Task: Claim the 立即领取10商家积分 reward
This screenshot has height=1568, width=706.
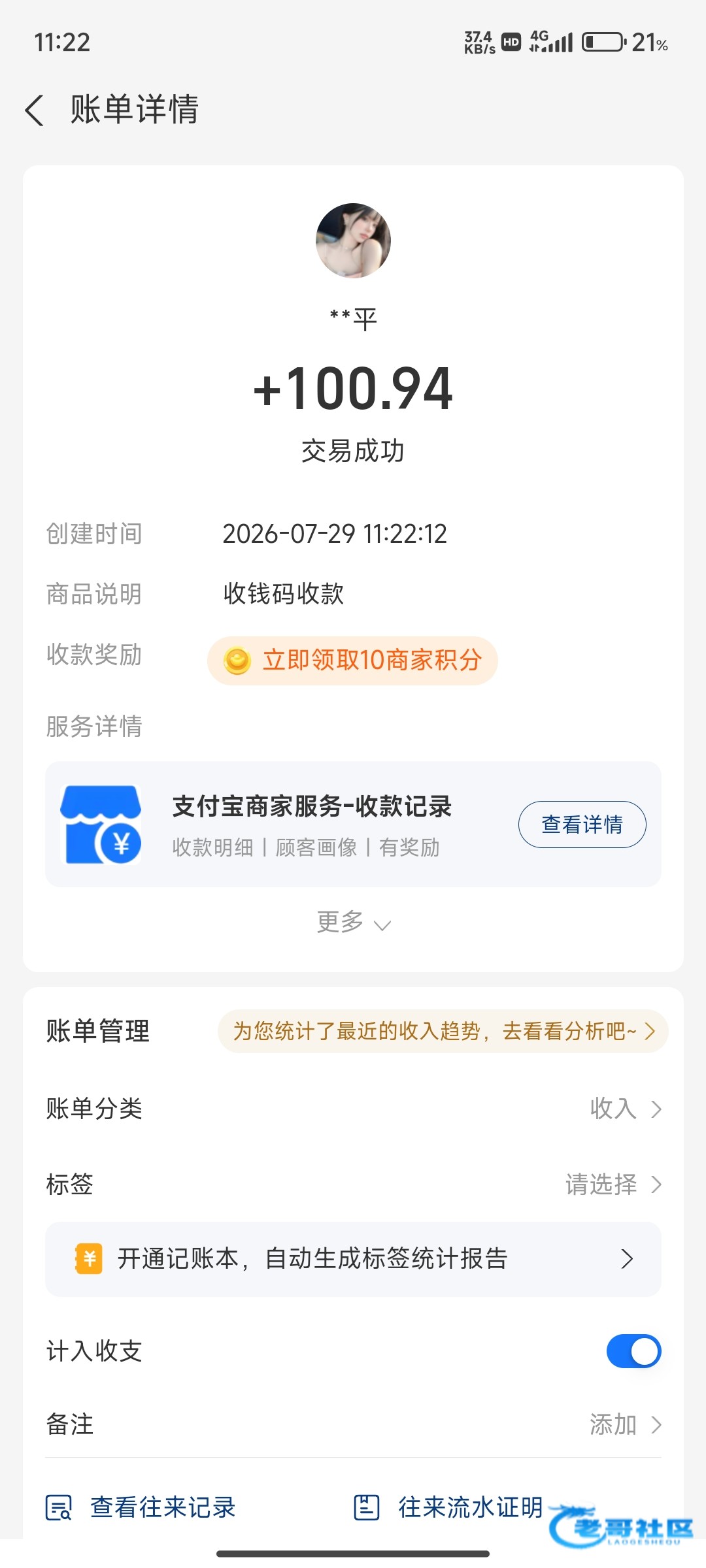Action: click(x=352, y=661)
